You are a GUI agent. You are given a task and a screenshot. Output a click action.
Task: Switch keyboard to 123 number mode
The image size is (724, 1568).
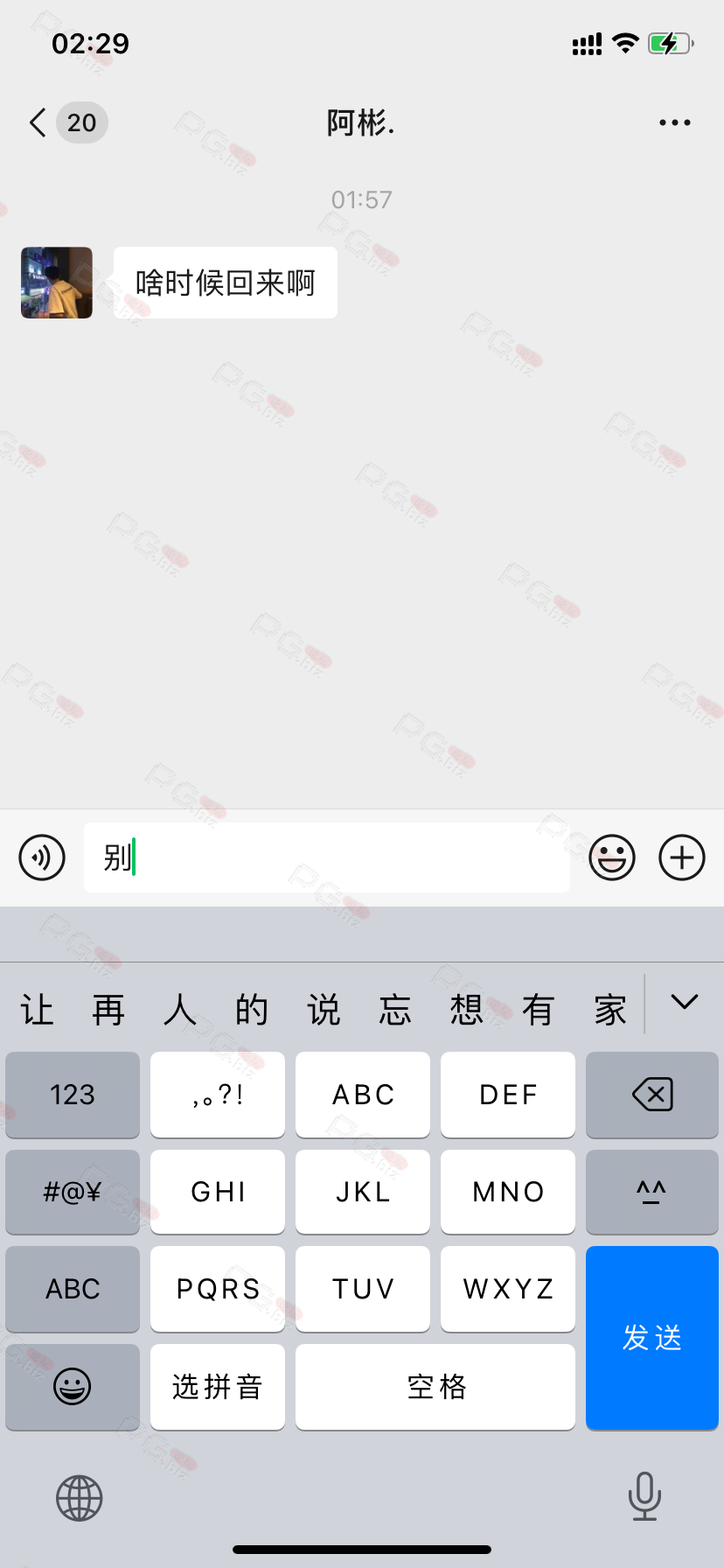point(73,1095)
